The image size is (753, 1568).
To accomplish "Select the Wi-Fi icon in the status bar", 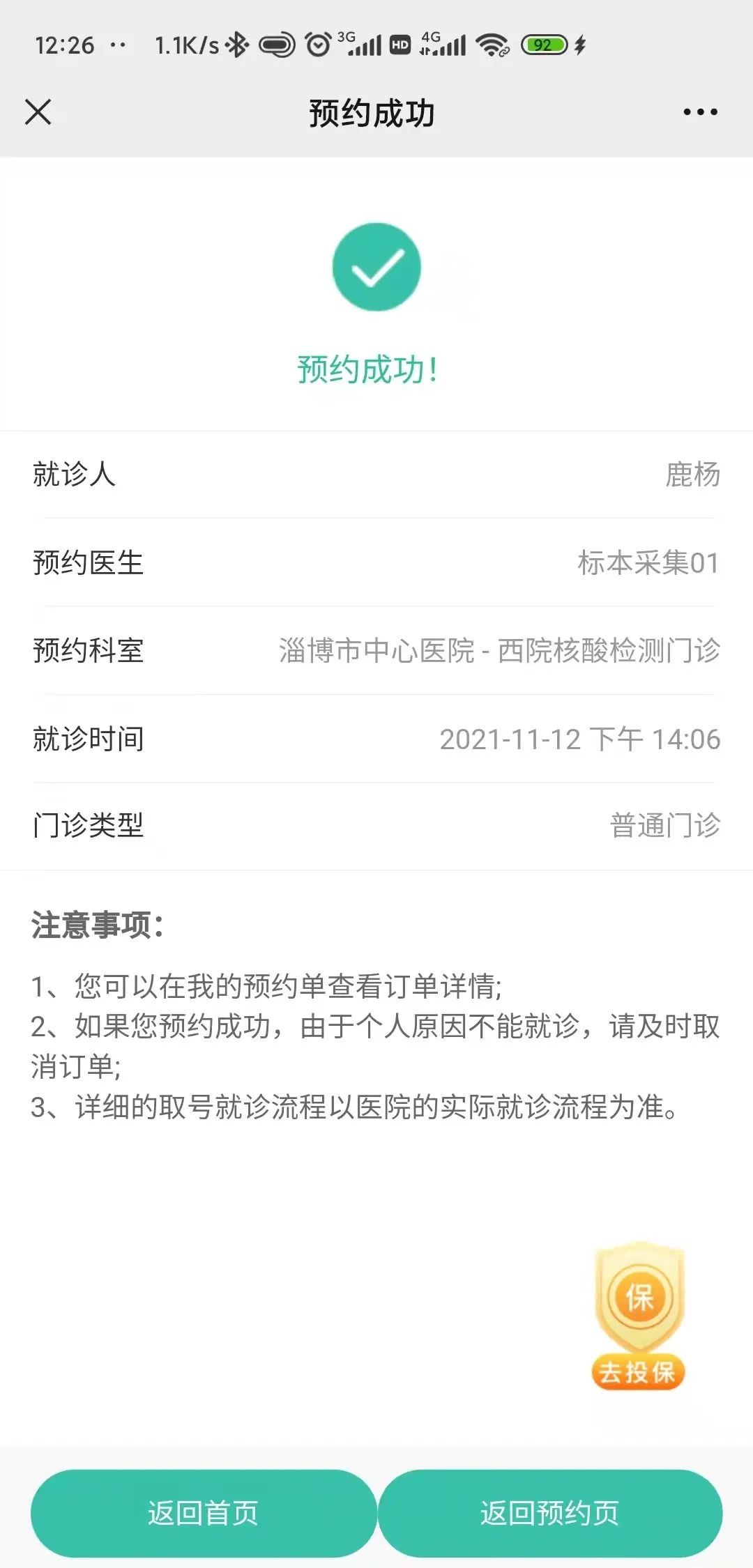I will tap(493, 44).
